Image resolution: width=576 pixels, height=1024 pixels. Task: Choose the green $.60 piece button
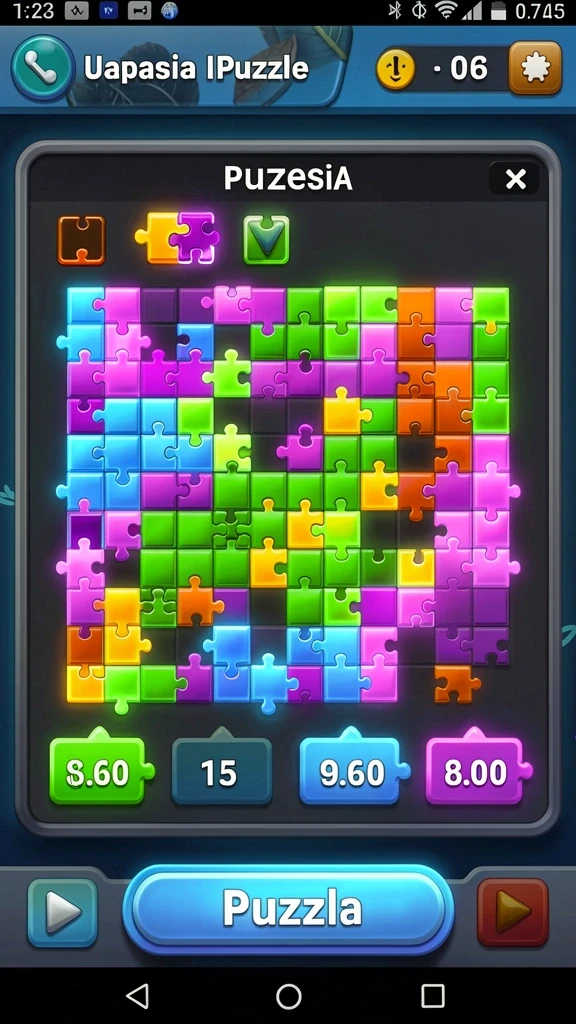click(x=101, y=769)
